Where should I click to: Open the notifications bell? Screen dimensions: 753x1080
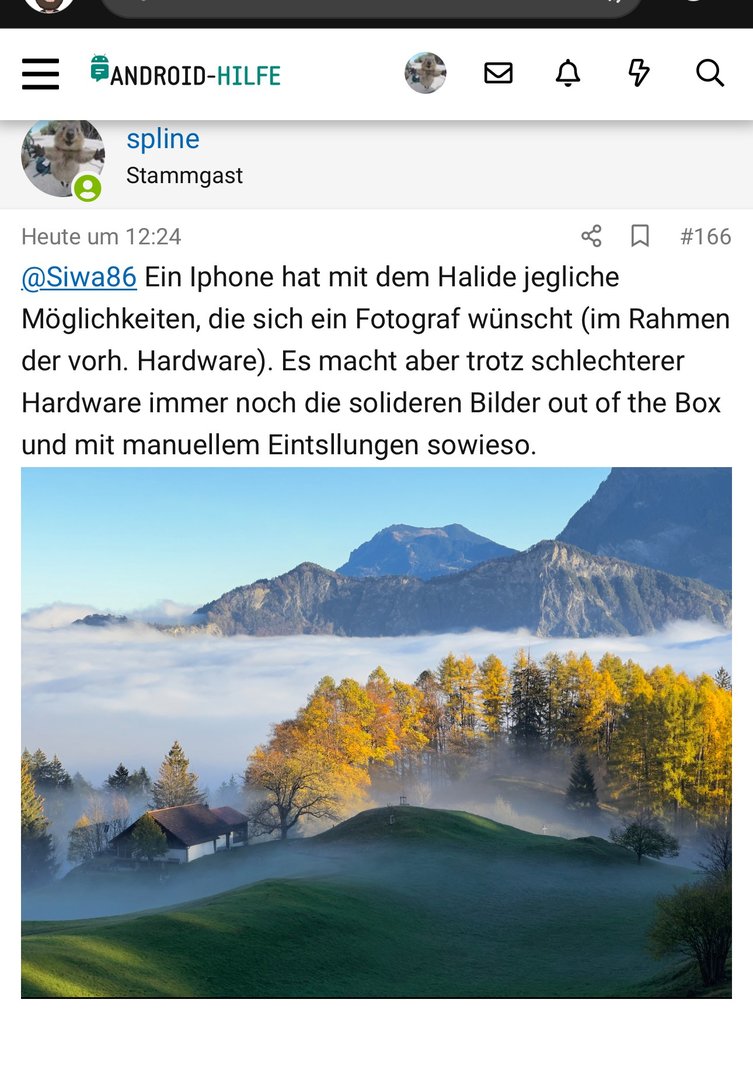click(x=568, y=73)
